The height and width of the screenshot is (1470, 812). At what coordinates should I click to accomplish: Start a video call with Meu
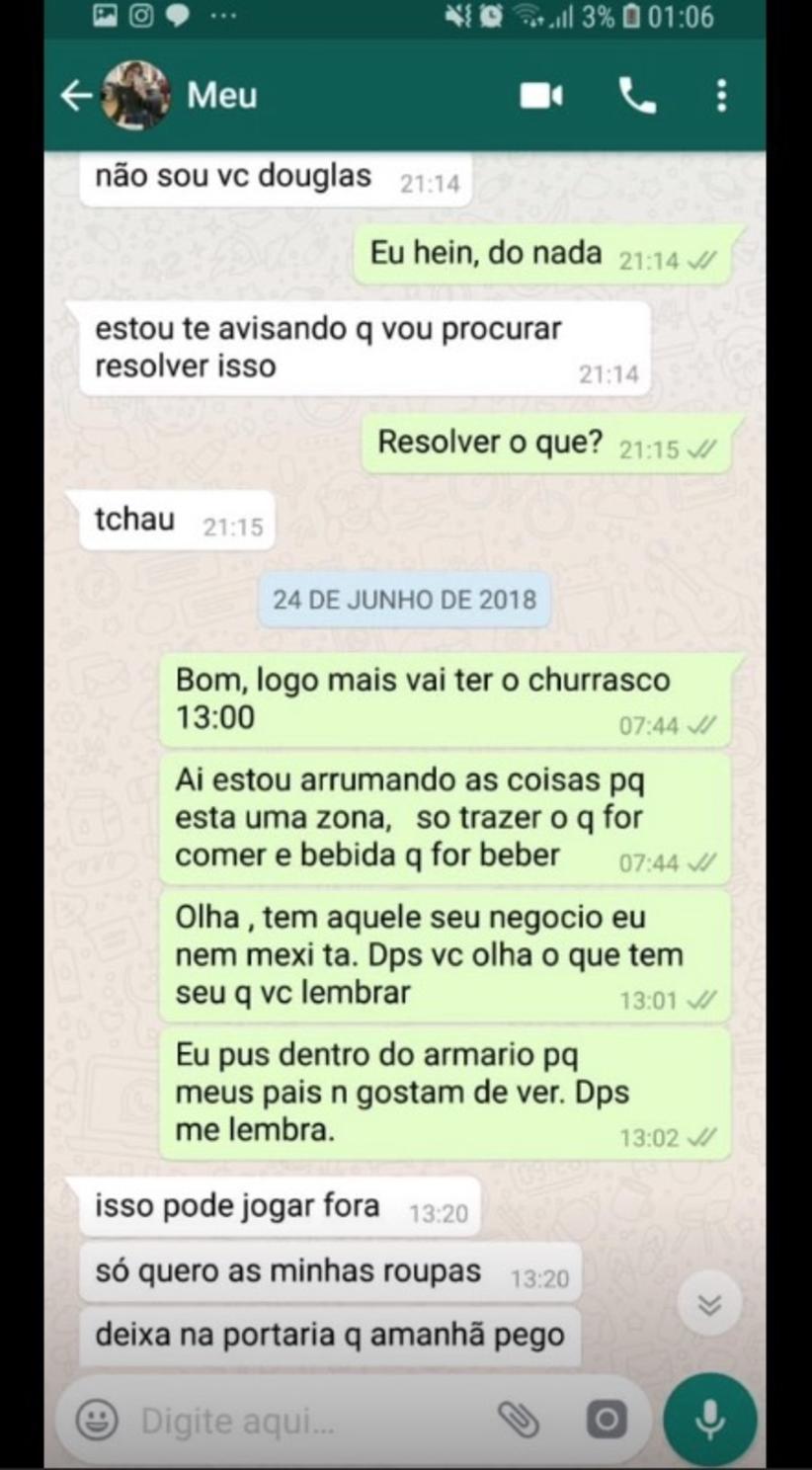point(541,96)
